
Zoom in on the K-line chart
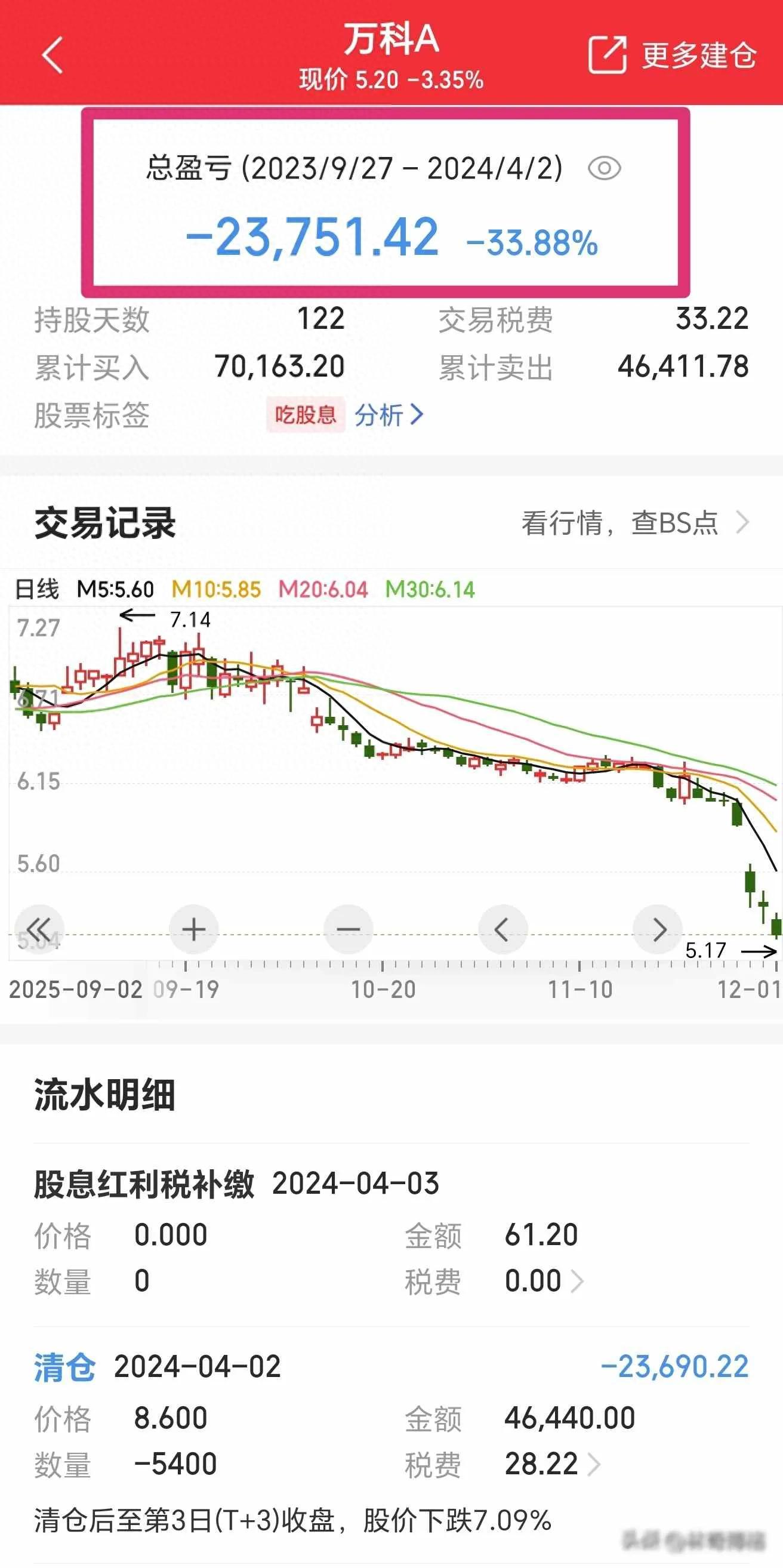(193, 928)
